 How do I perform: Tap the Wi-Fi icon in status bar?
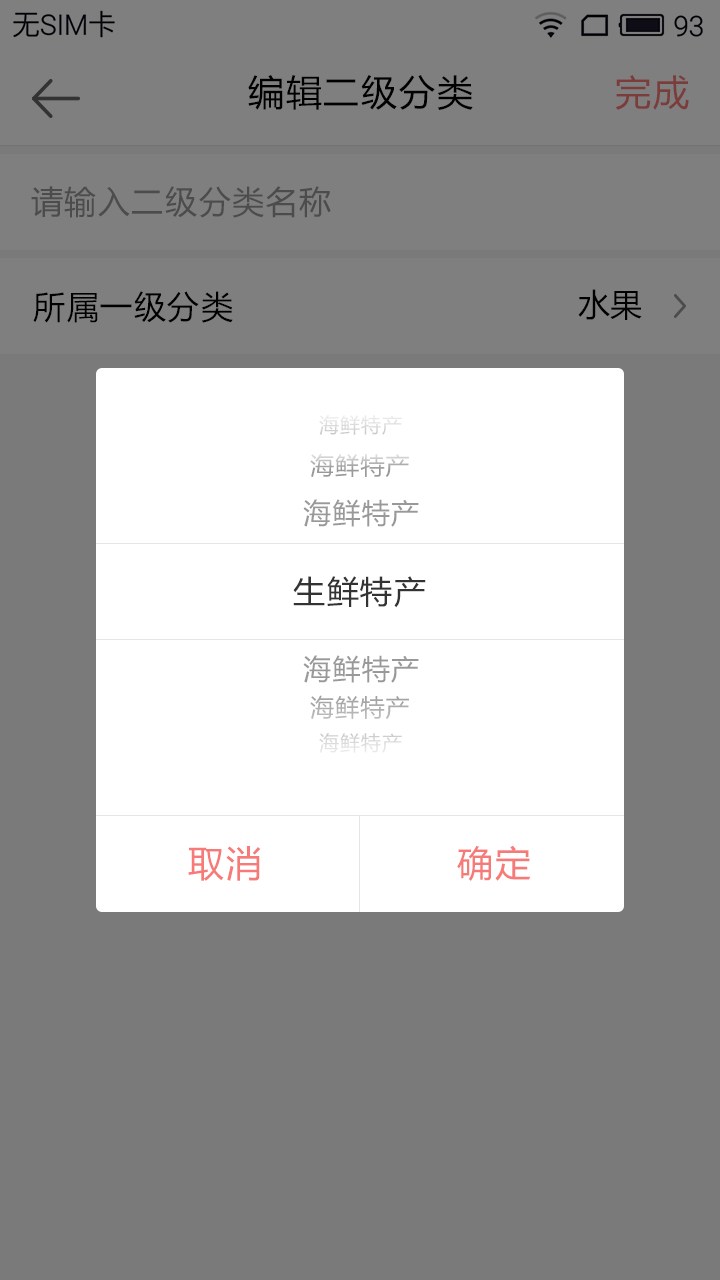tap(548, 24)
